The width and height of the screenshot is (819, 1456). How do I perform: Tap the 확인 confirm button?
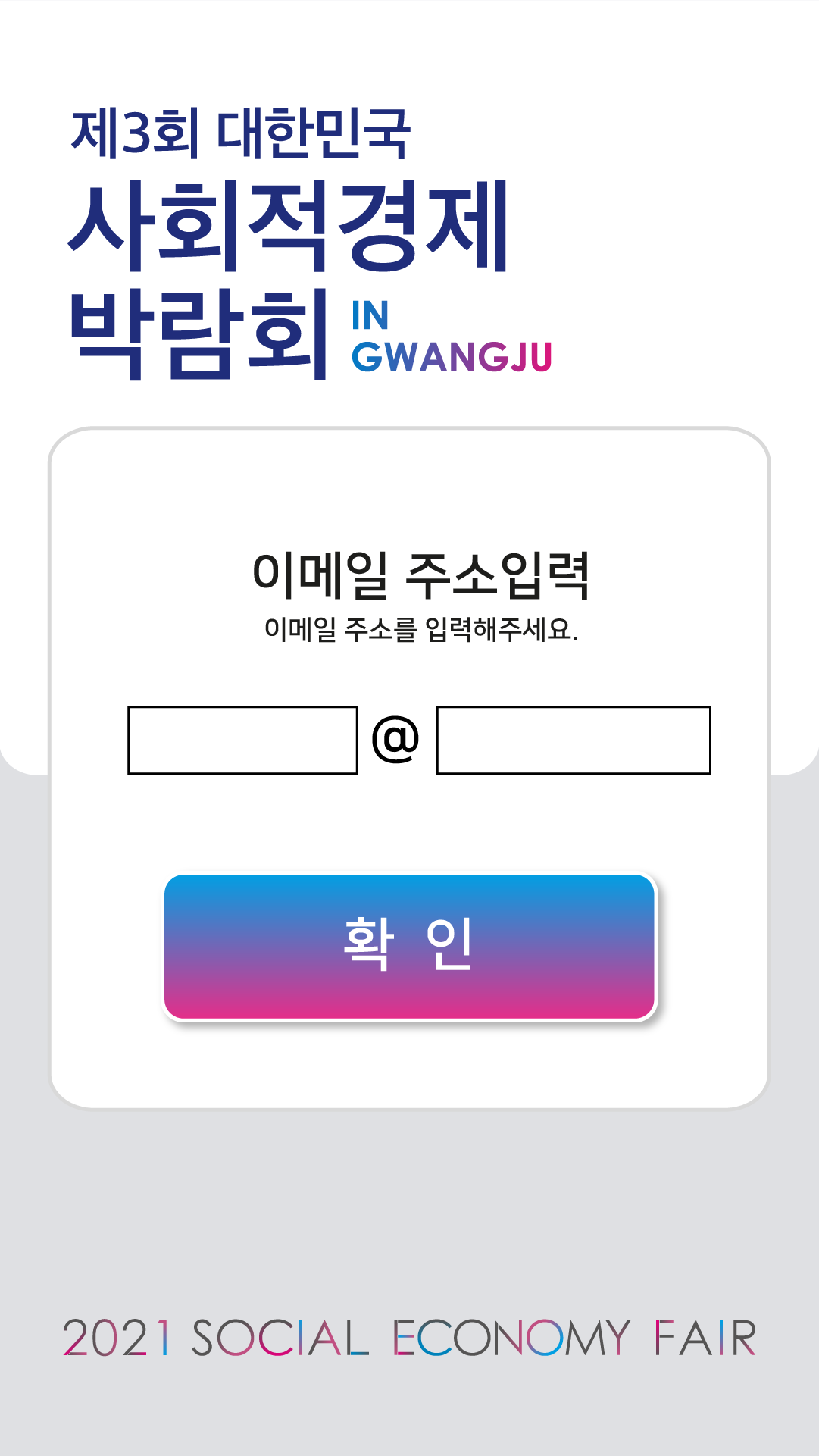409,947
